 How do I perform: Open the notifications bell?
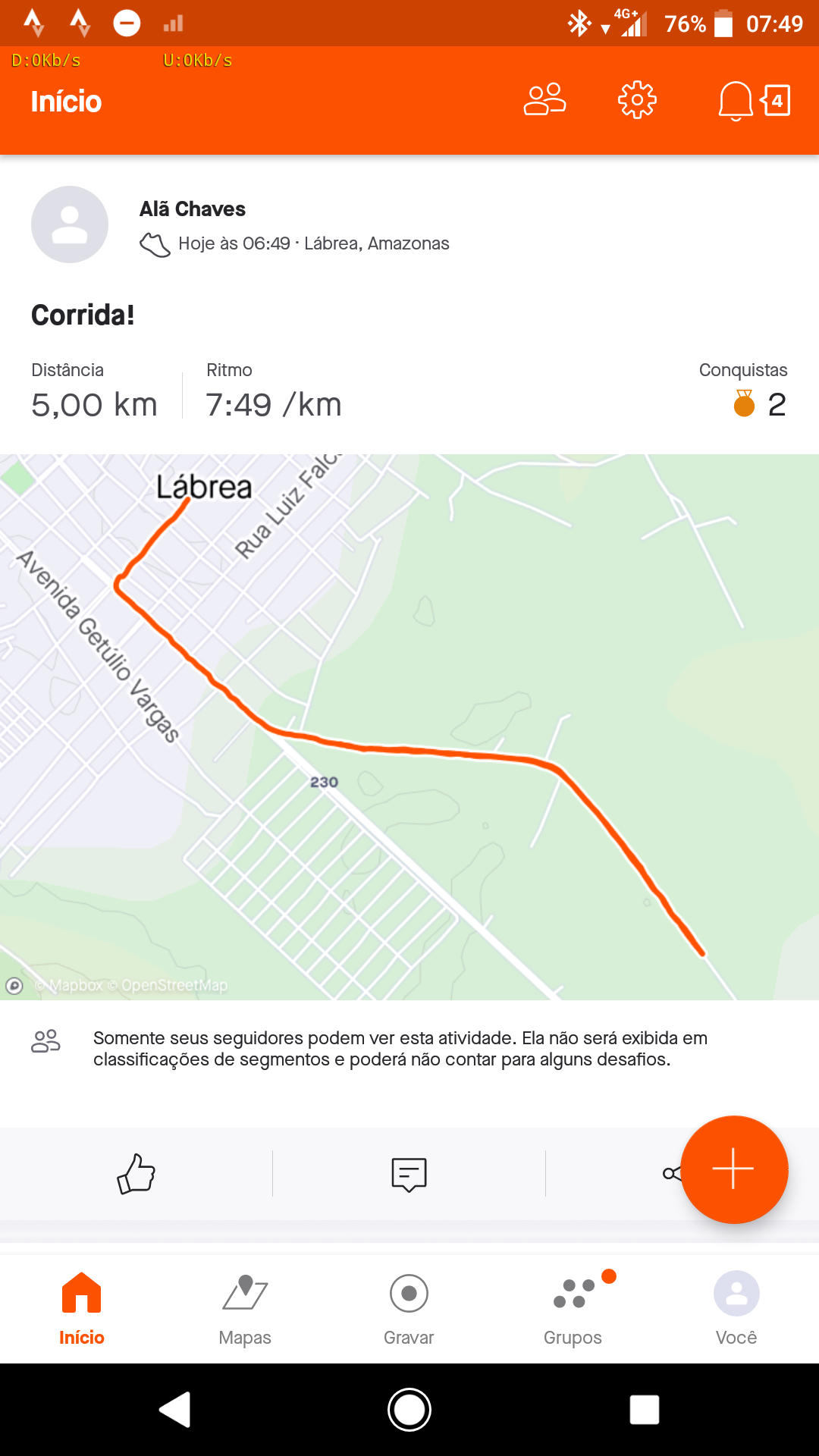click(x=736, y=101)
